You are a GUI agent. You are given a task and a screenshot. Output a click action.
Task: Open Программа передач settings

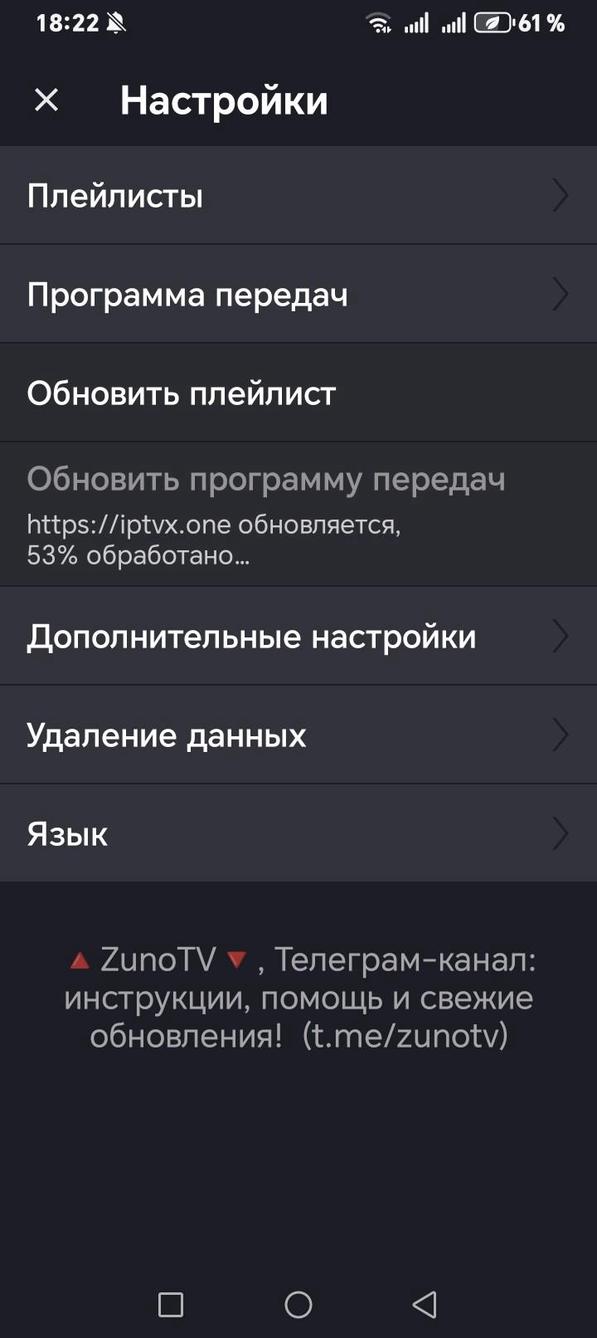[x=298, y=294]
